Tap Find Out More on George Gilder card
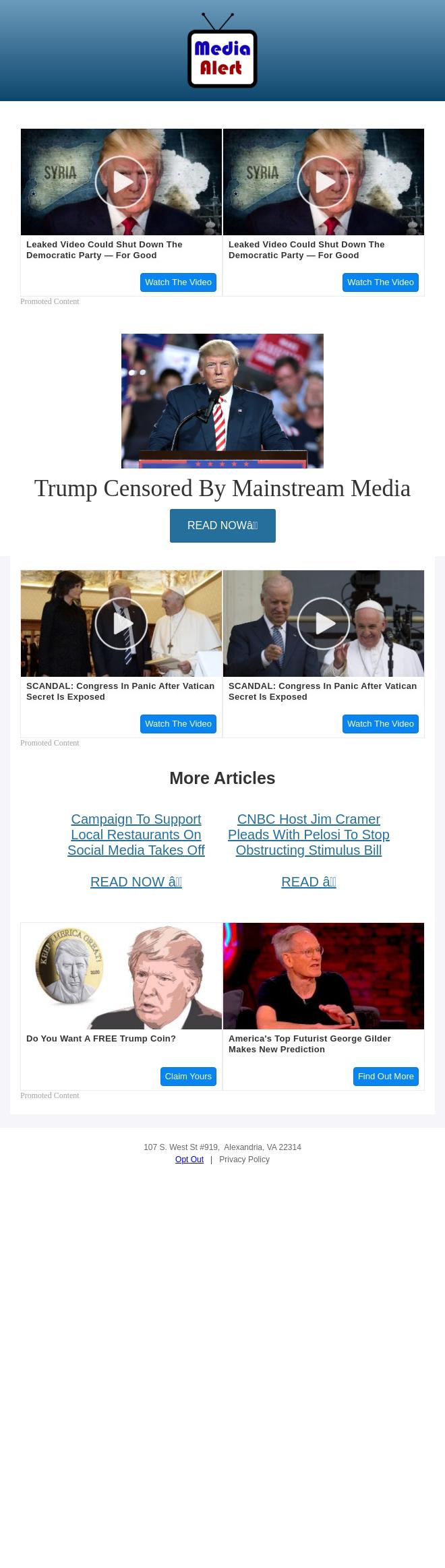The height and width of the screenshot is (1568, 445). pyautogui.click(x=386, y=1076)
